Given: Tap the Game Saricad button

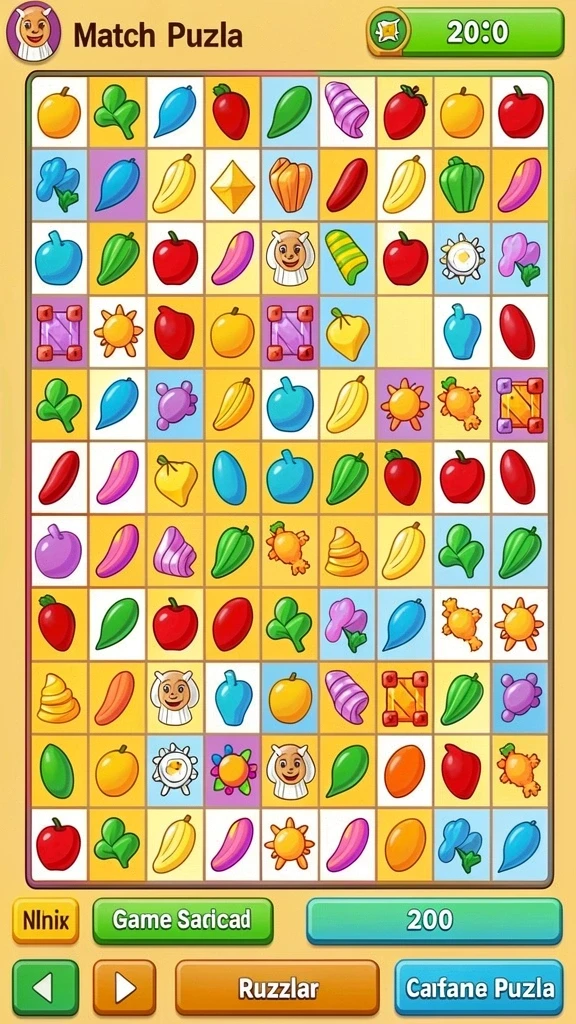Looking at the screenshot, I should click(183, 920).
